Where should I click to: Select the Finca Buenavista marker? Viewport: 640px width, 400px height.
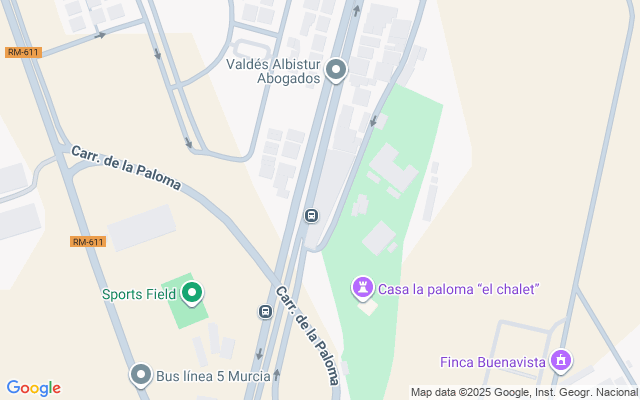[x=561, y=359]
